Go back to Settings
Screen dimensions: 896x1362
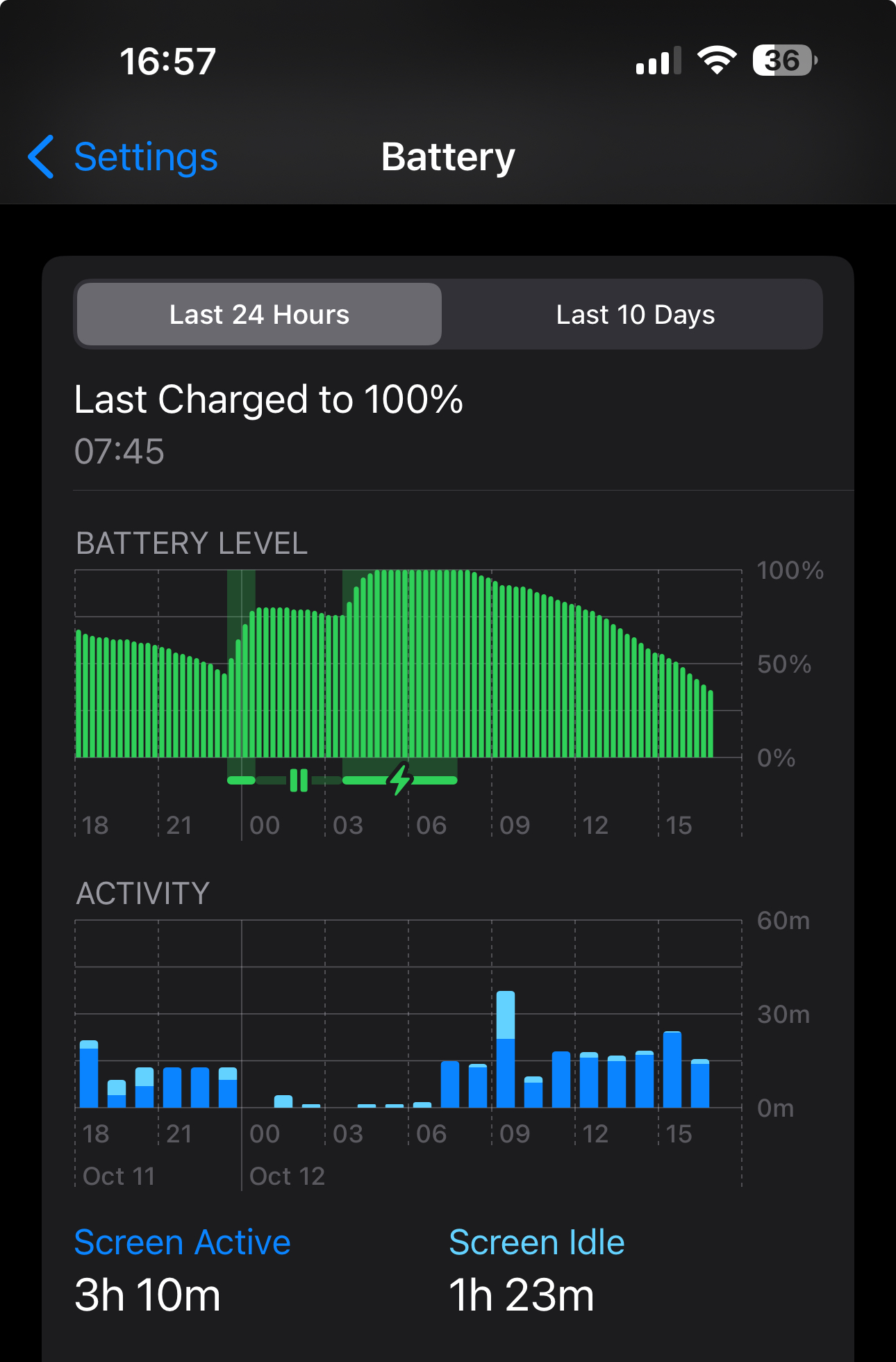pos(123,157)
